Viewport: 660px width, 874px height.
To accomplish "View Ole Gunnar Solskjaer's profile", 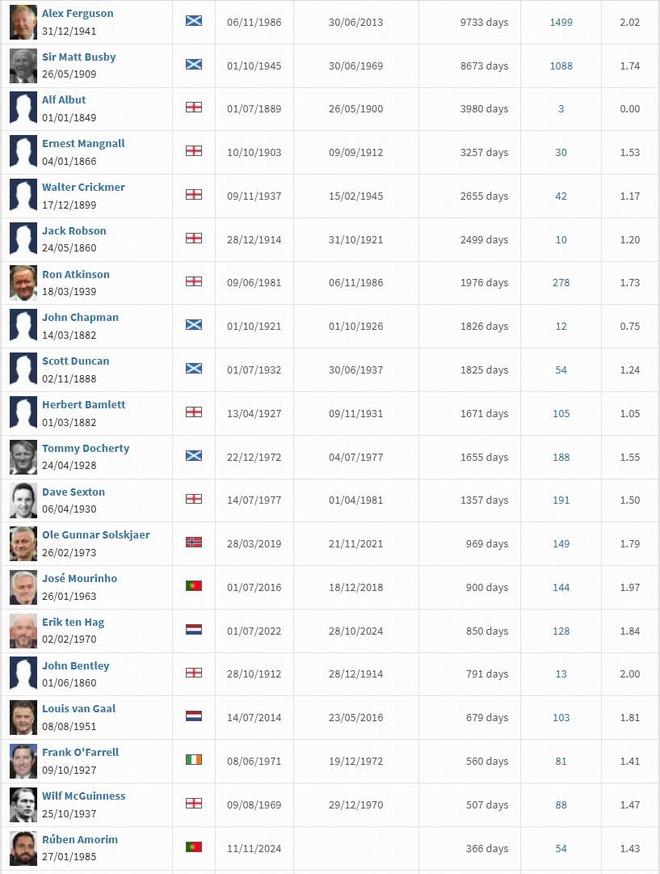I will 95,535.
